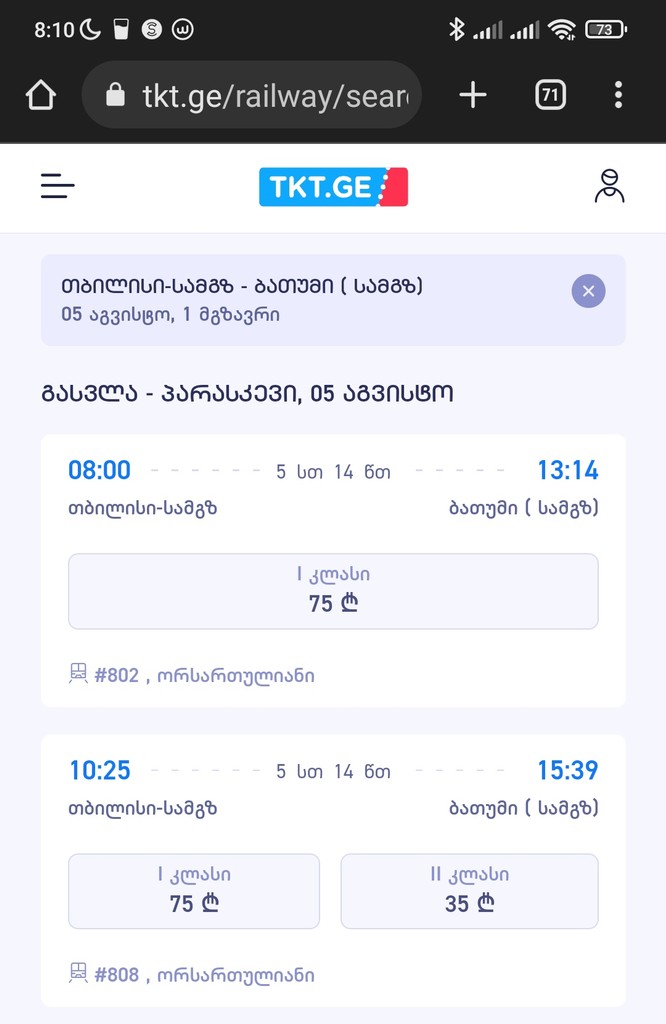Open a new browser tab
Image resolution: width=666 pixels, height=1024 pixels.
(472, 95)
